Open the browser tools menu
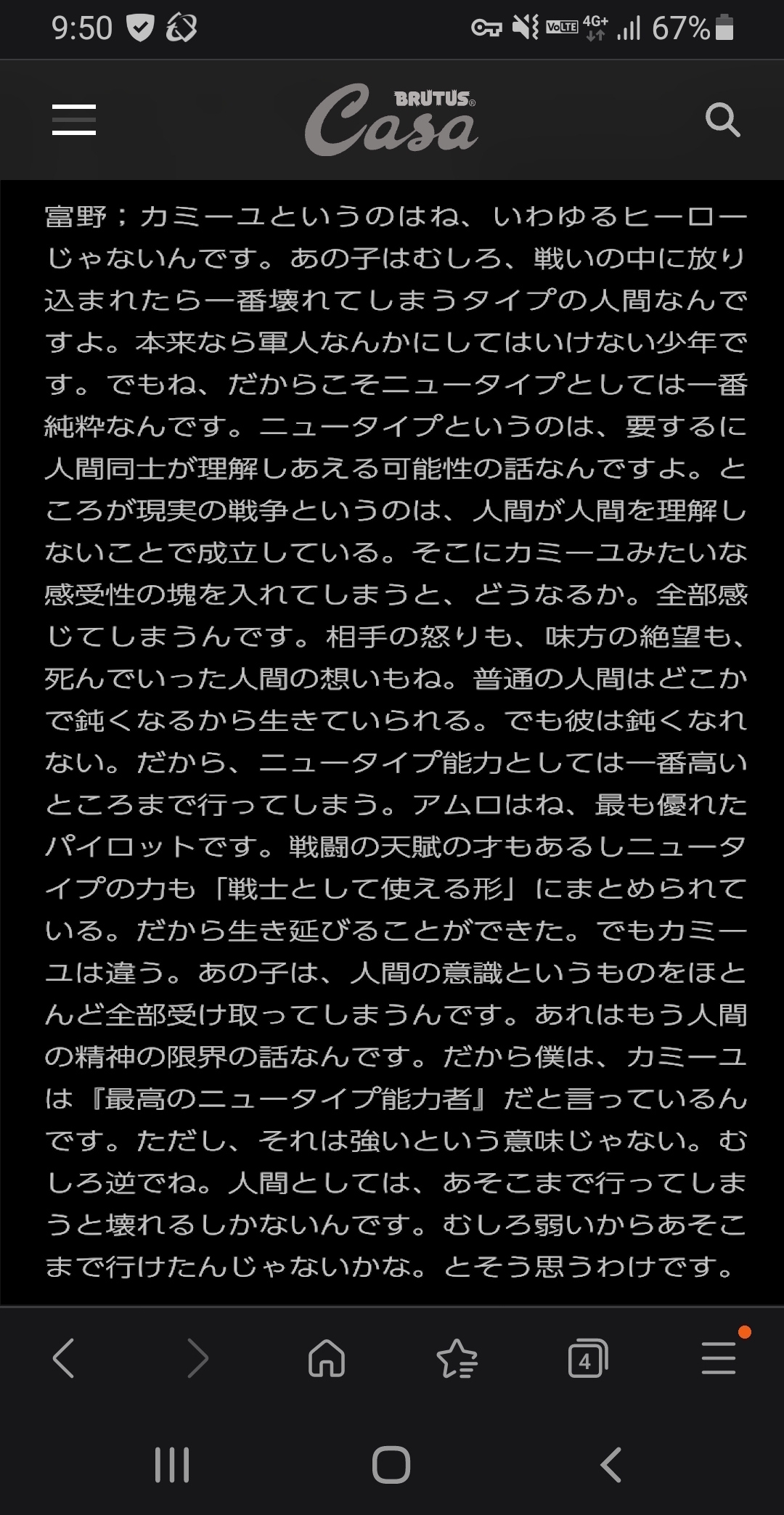The width and height of the screenshot is (784, 1515). coord(719,1358)
